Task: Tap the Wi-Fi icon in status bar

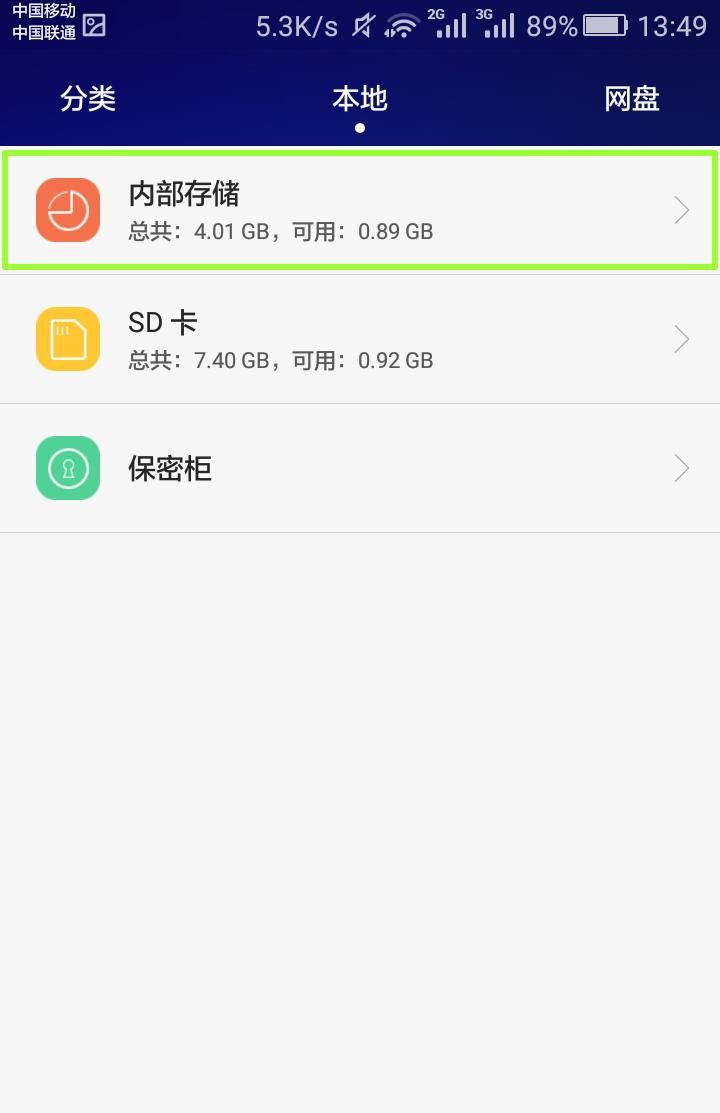Action: [400, 26]
